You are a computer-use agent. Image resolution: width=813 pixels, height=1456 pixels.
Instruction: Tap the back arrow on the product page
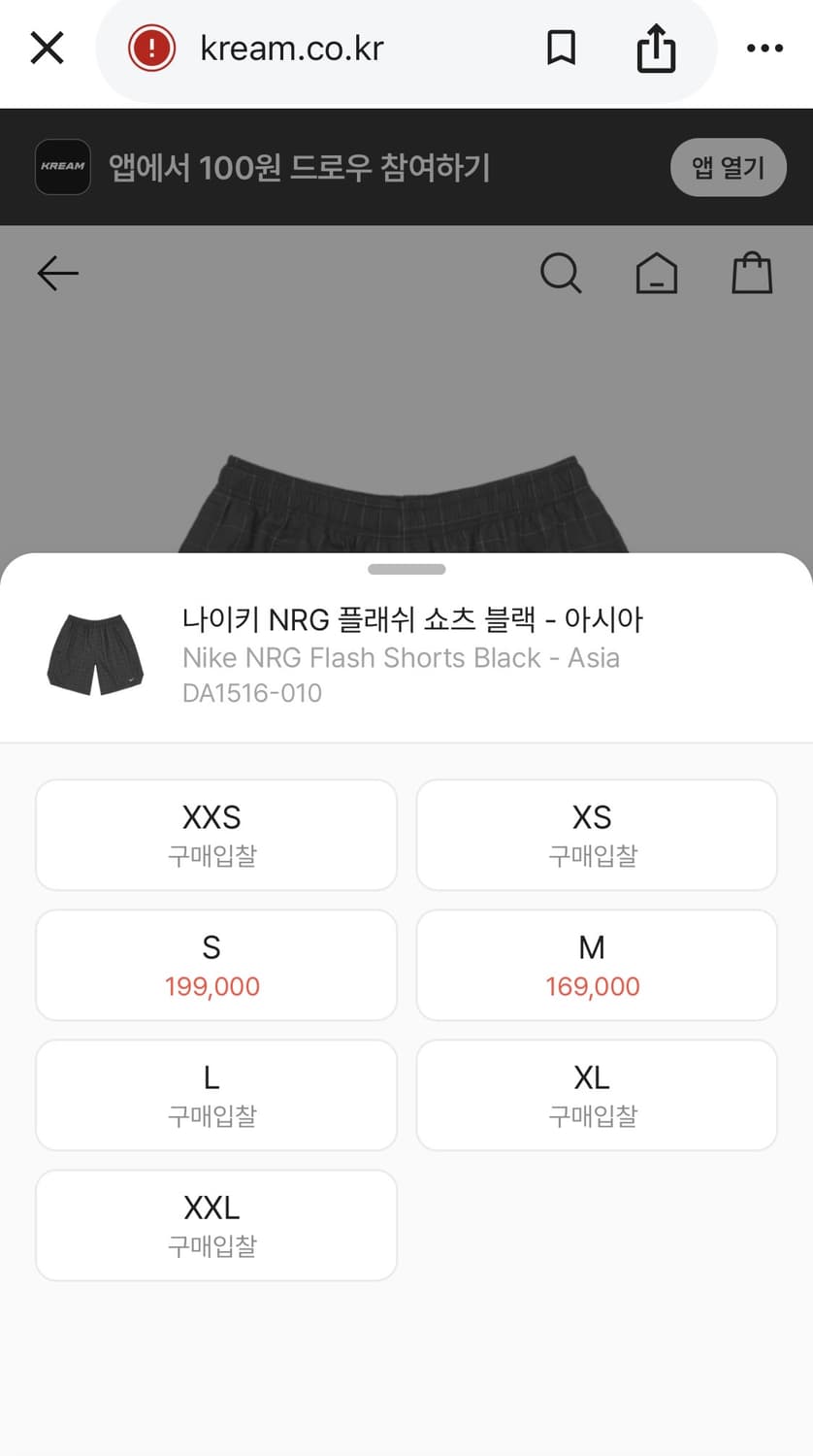(x=57, y=273)
